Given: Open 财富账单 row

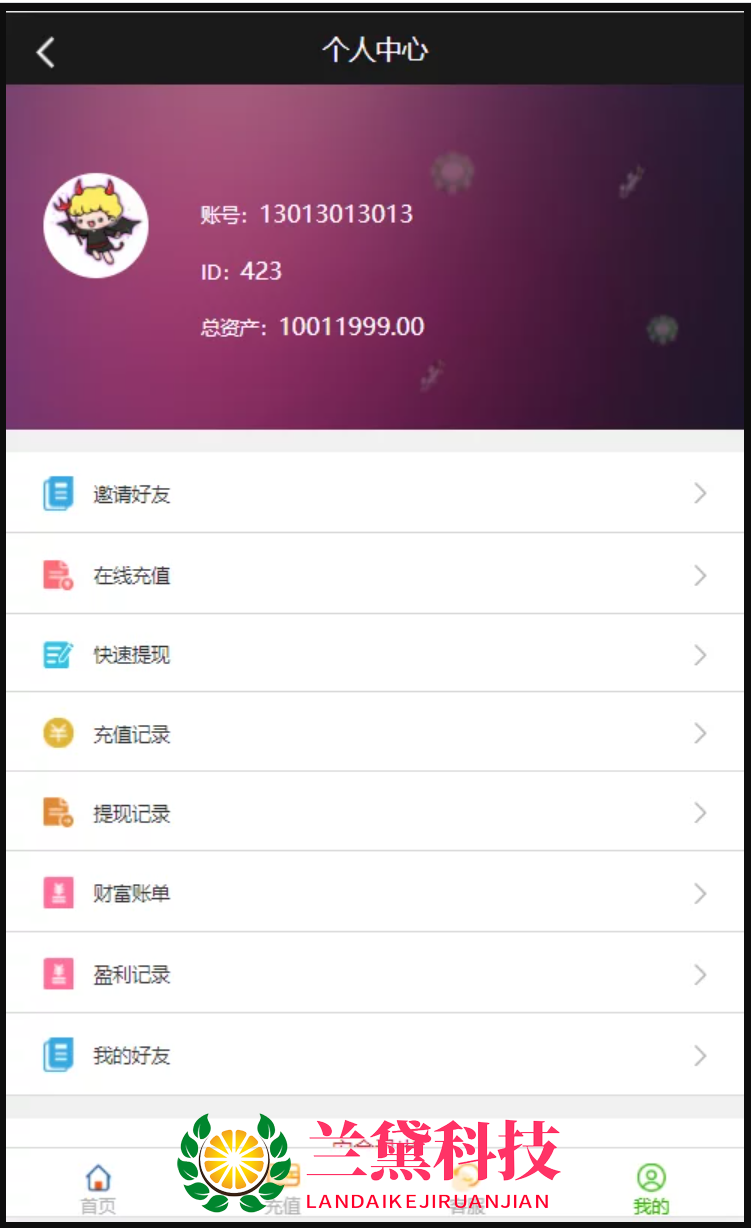Looking at the screenshot, I should point(374,893).
